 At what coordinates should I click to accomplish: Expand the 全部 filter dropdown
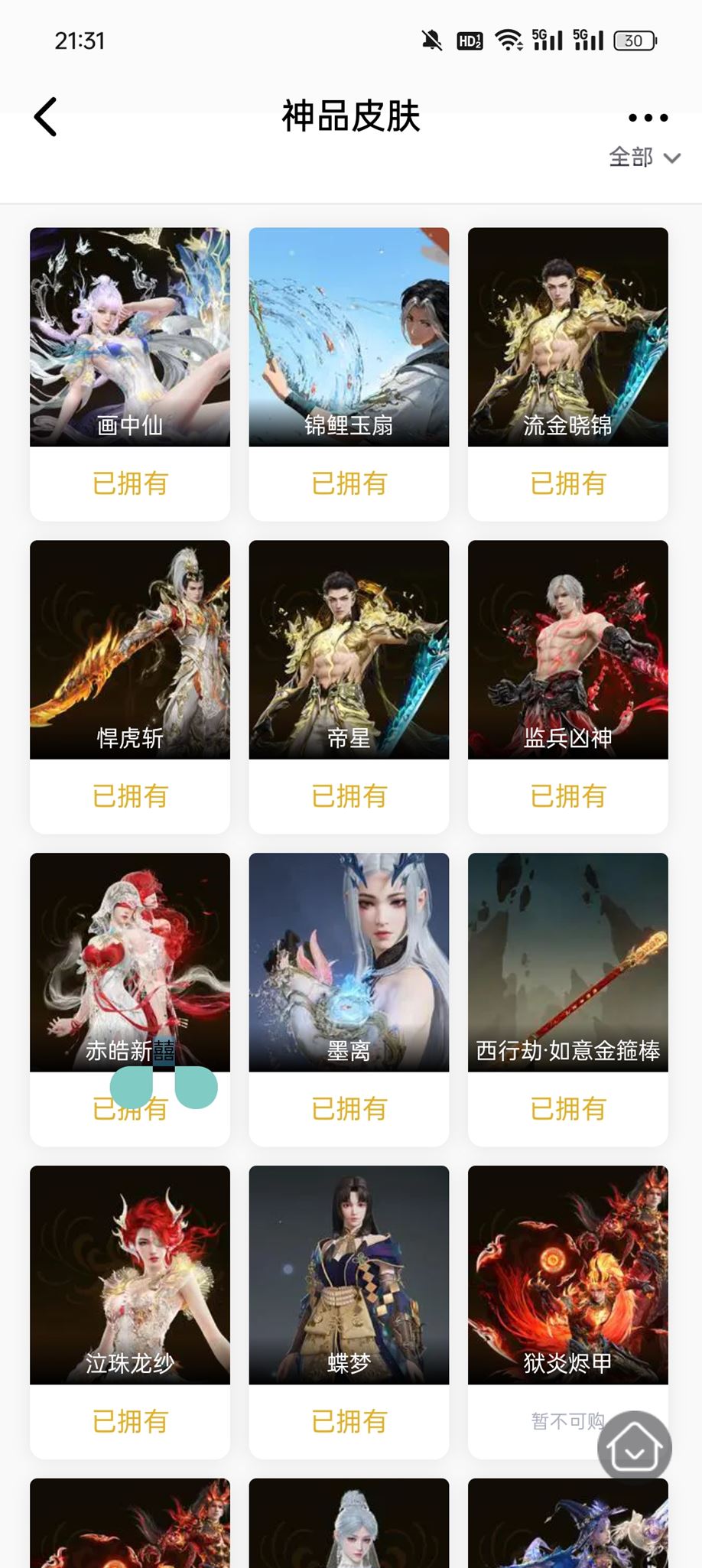pos(644,158)
